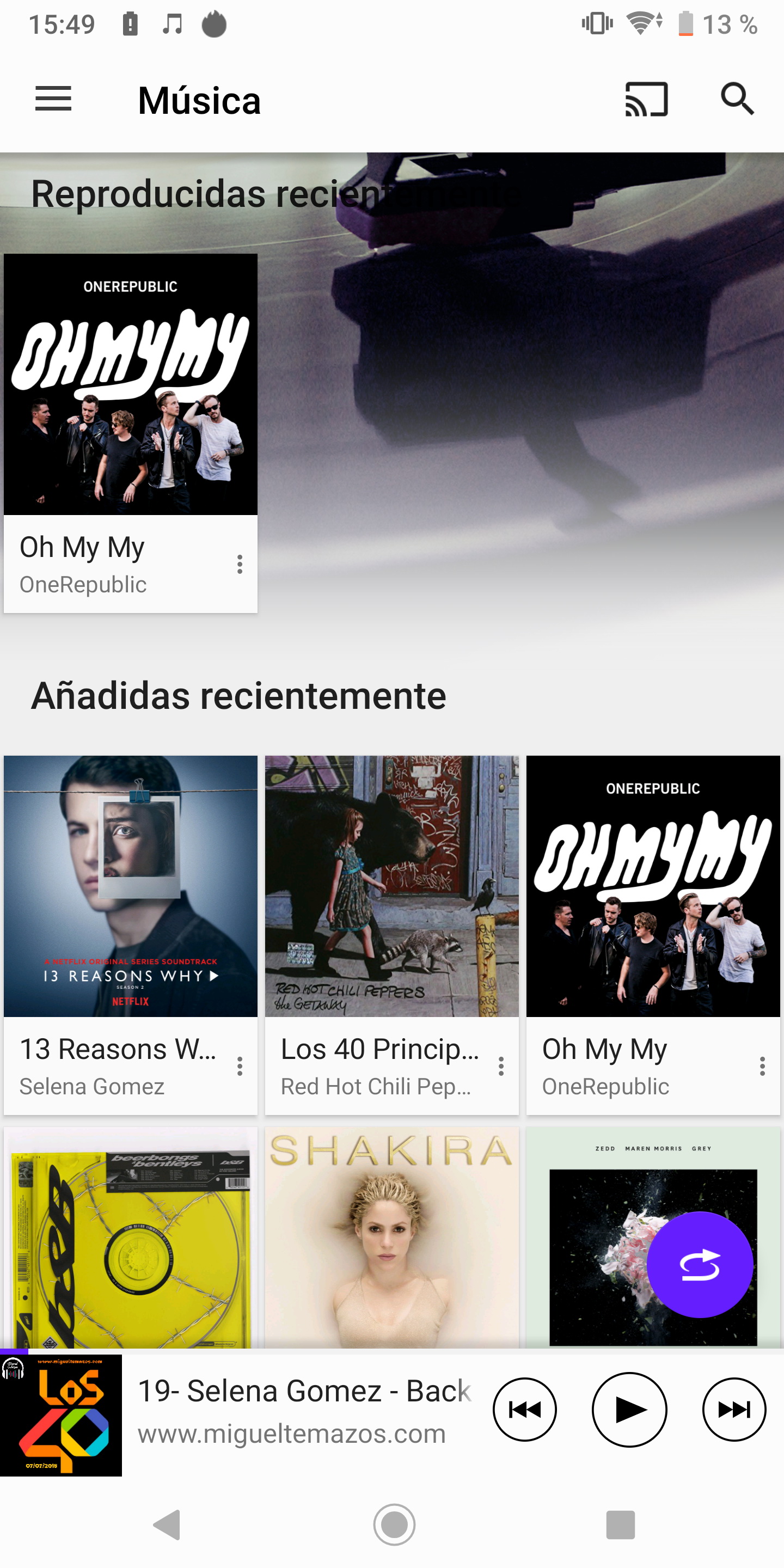Skip to the previous track
This screenshot has width=784, height=1568.
pyautogui.click(x=525, y=1409)
